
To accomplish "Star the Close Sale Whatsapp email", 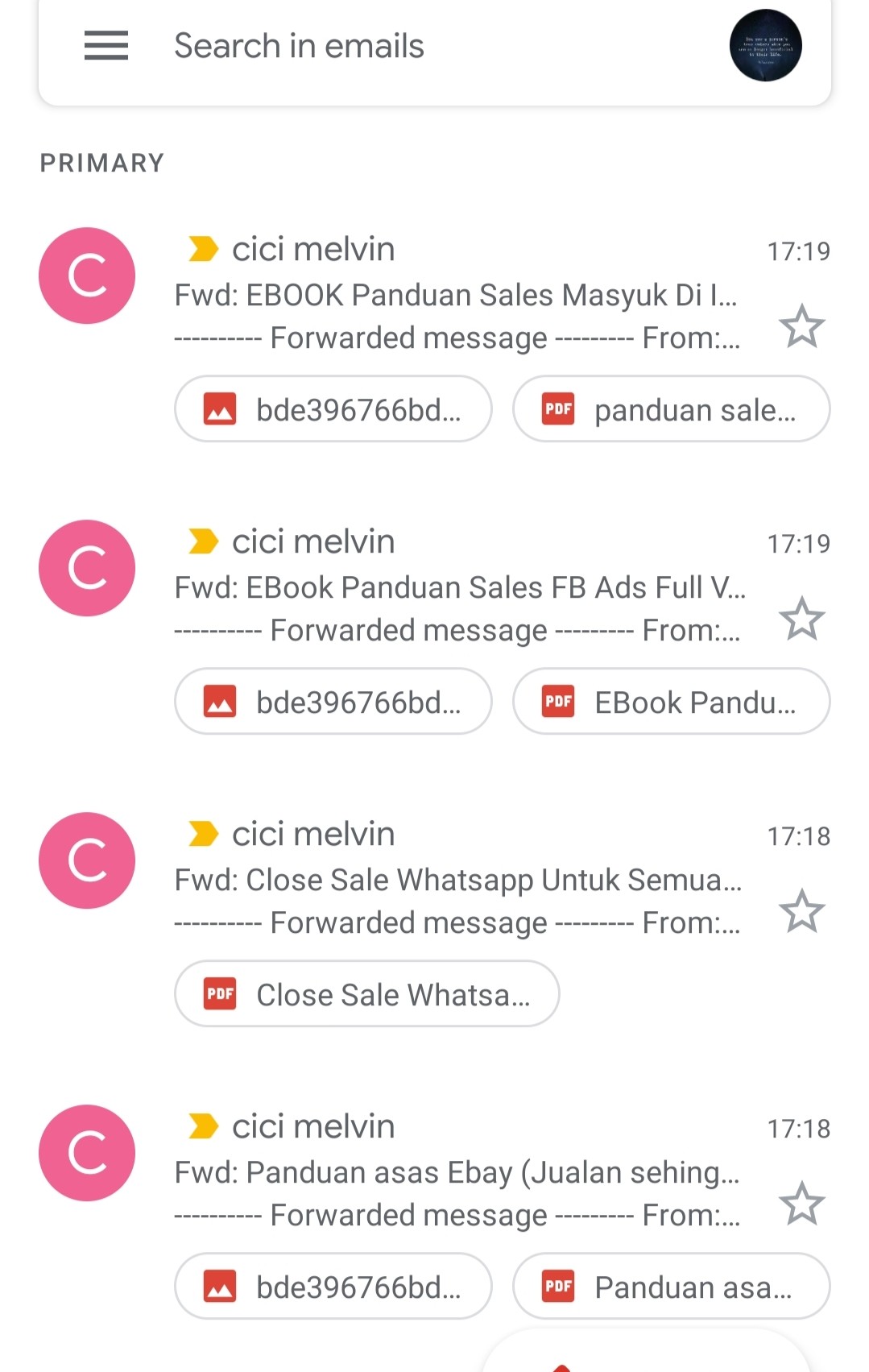I will coord(801,911).
